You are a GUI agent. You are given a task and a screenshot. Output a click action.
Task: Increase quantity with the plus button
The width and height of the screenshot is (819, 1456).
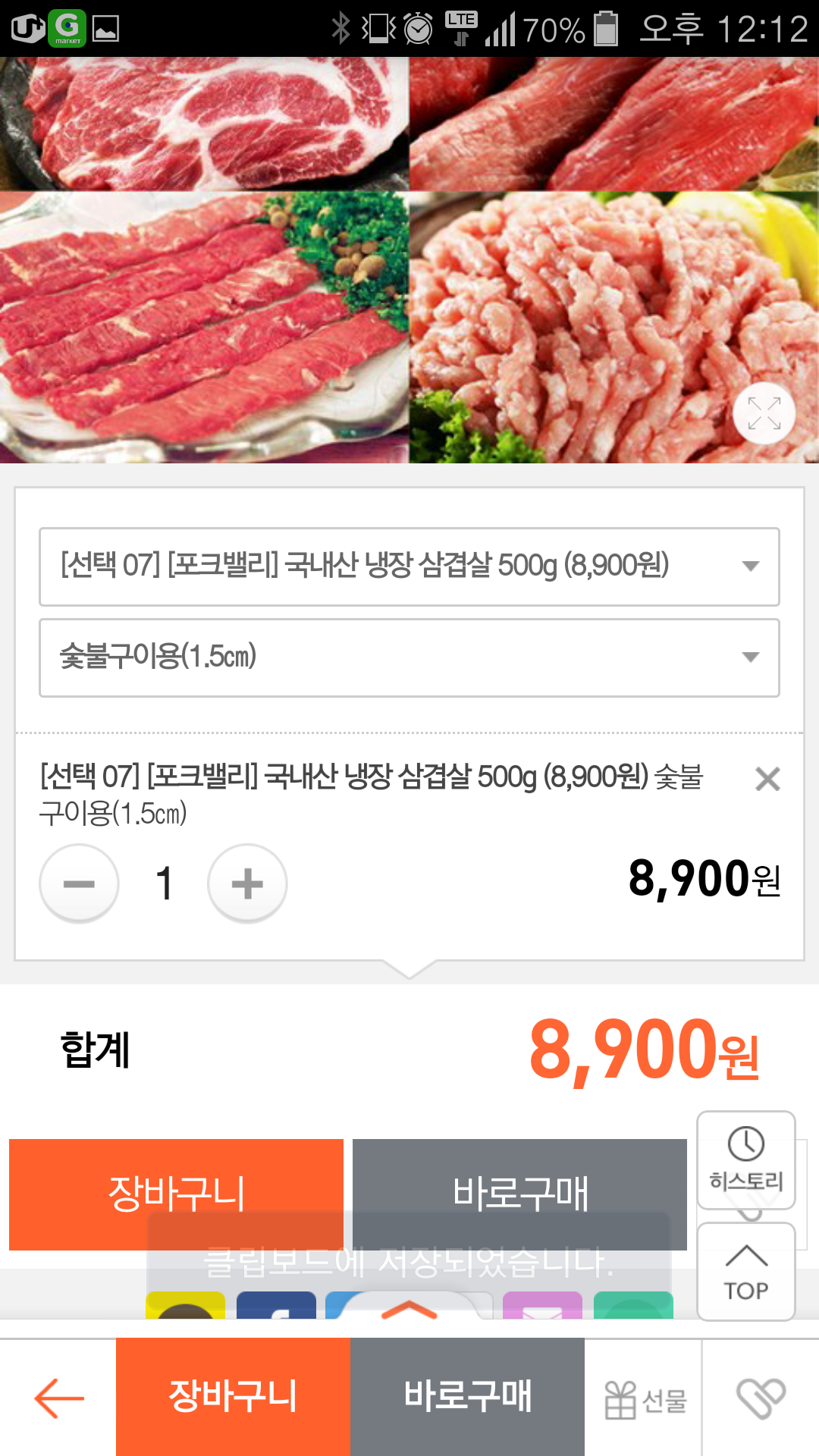pyautogui.click(x=247, y=883)
